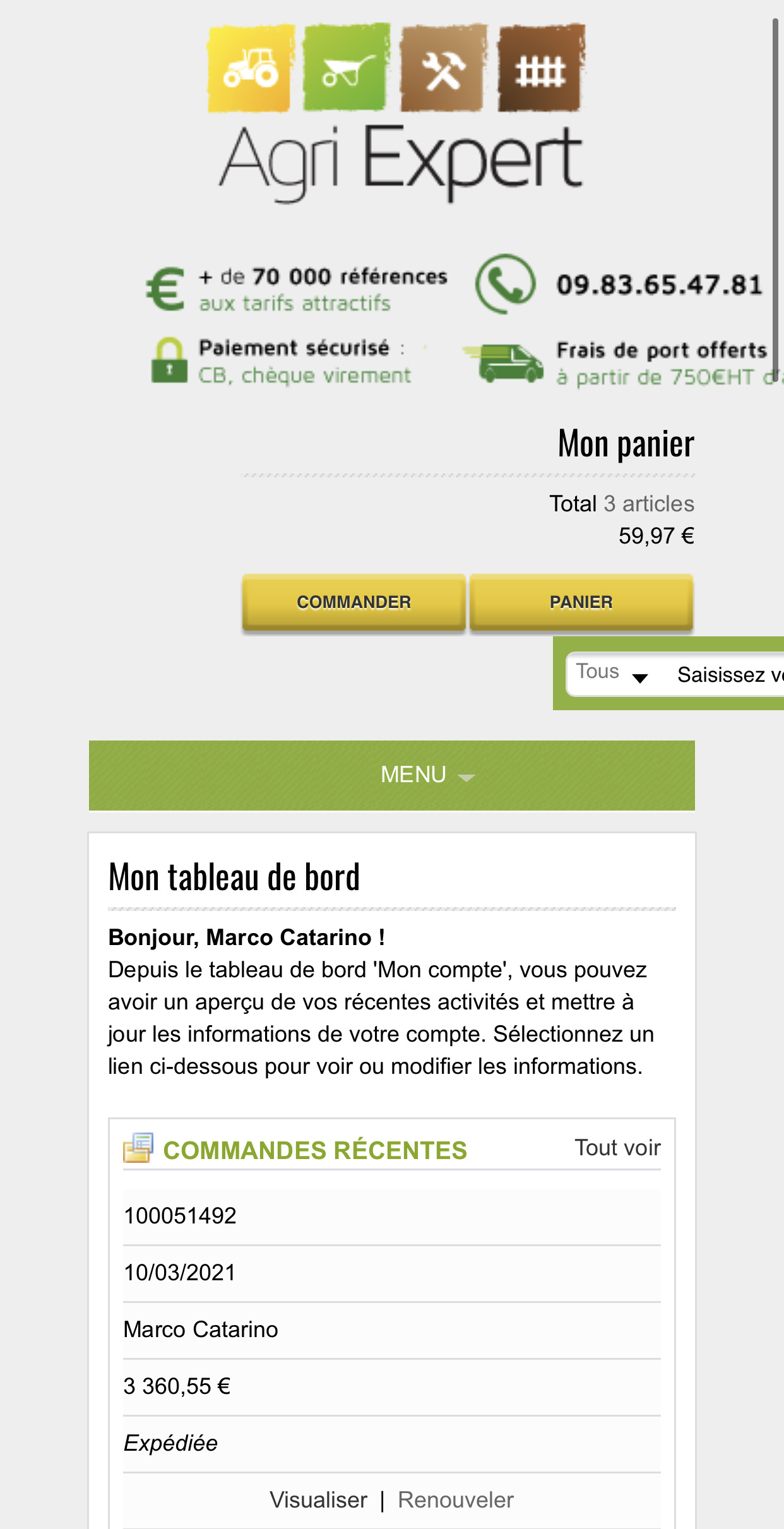The width and height of the screenshot is (784, 1529).
Task: Expand the Tous category dropdown
Action: 611,674
